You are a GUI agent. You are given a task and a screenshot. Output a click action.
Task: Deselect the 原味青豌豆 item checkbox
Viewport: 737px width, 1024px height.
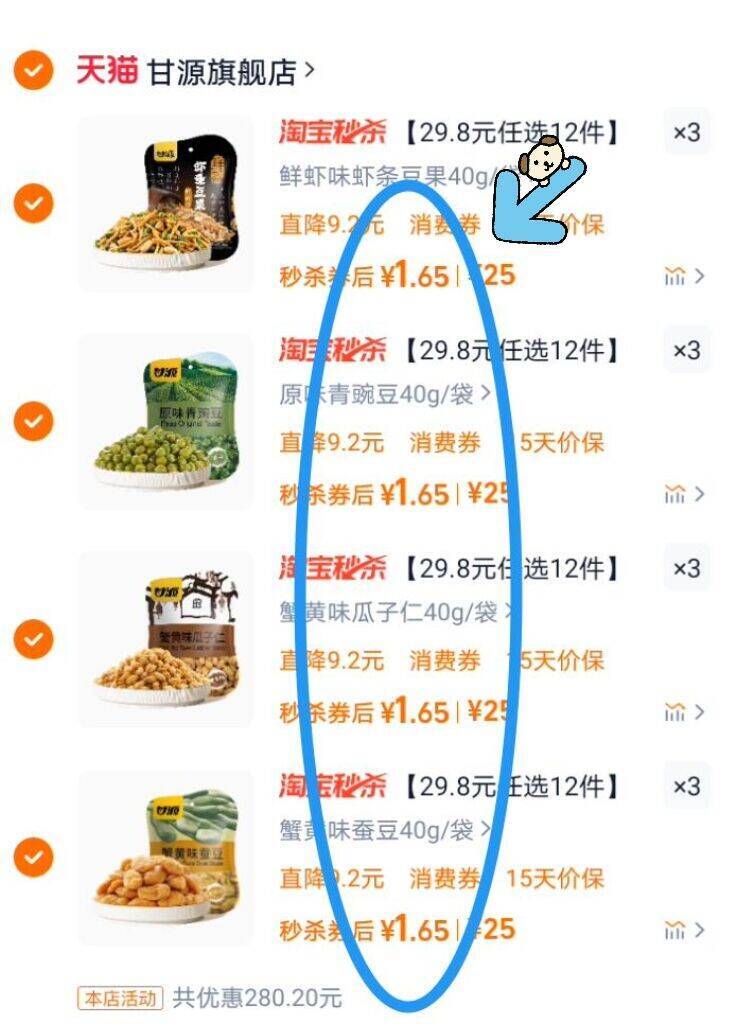click(x=33, y=421)
